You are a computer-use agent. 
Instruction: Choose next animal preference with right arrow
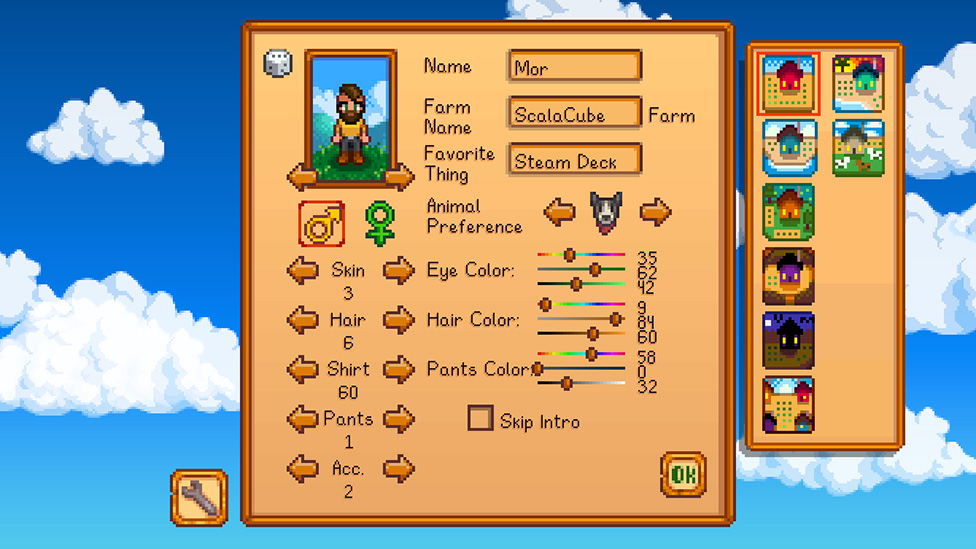click(x=655, y=212)
